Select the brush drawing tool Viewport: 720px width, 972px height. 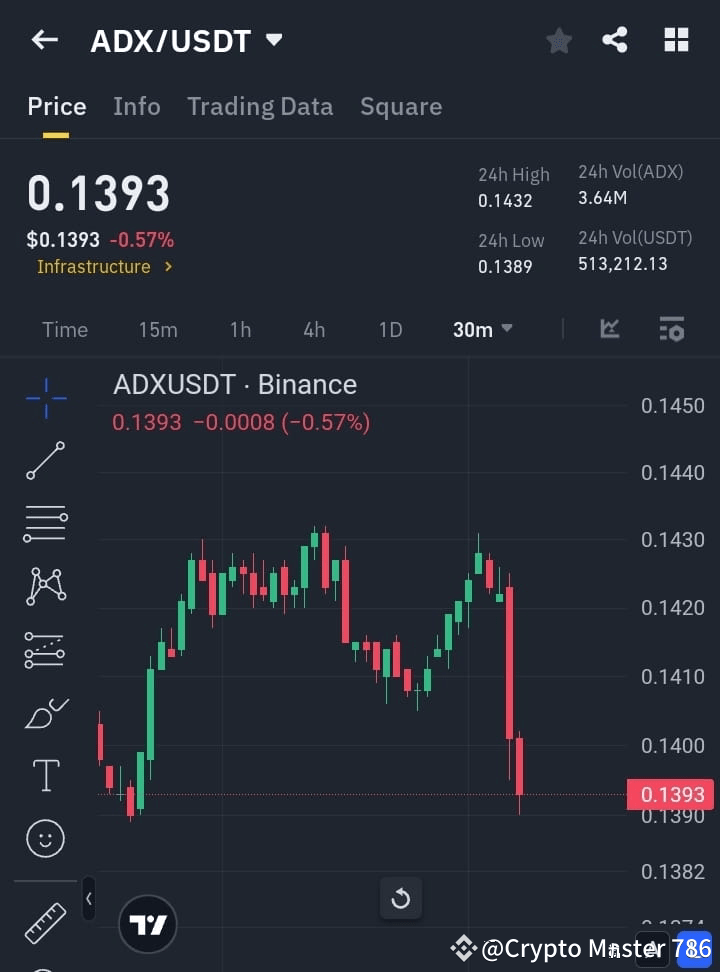coord(45,712)
